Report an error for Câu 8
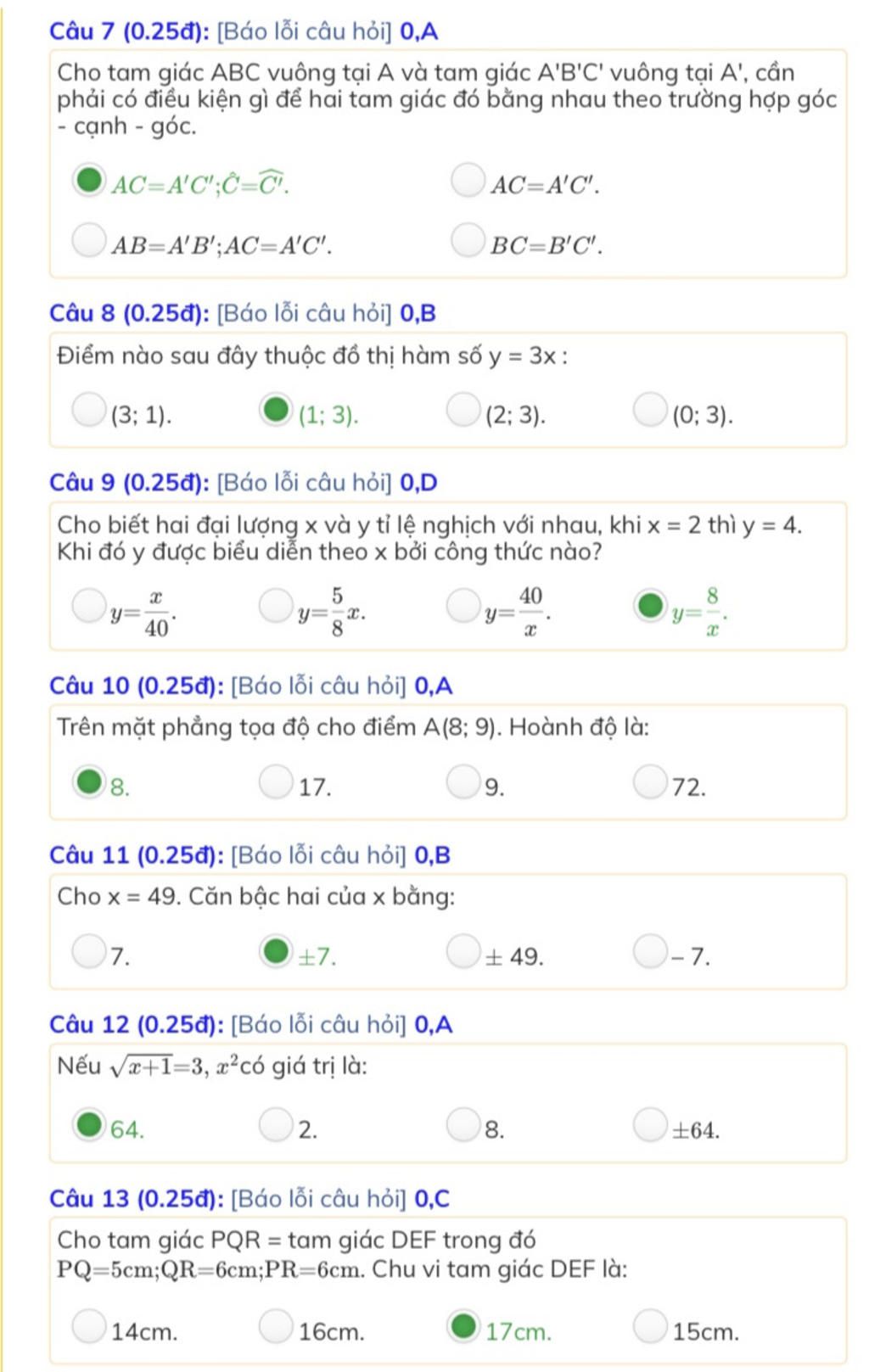869x1372 pixels. [305, 314]
